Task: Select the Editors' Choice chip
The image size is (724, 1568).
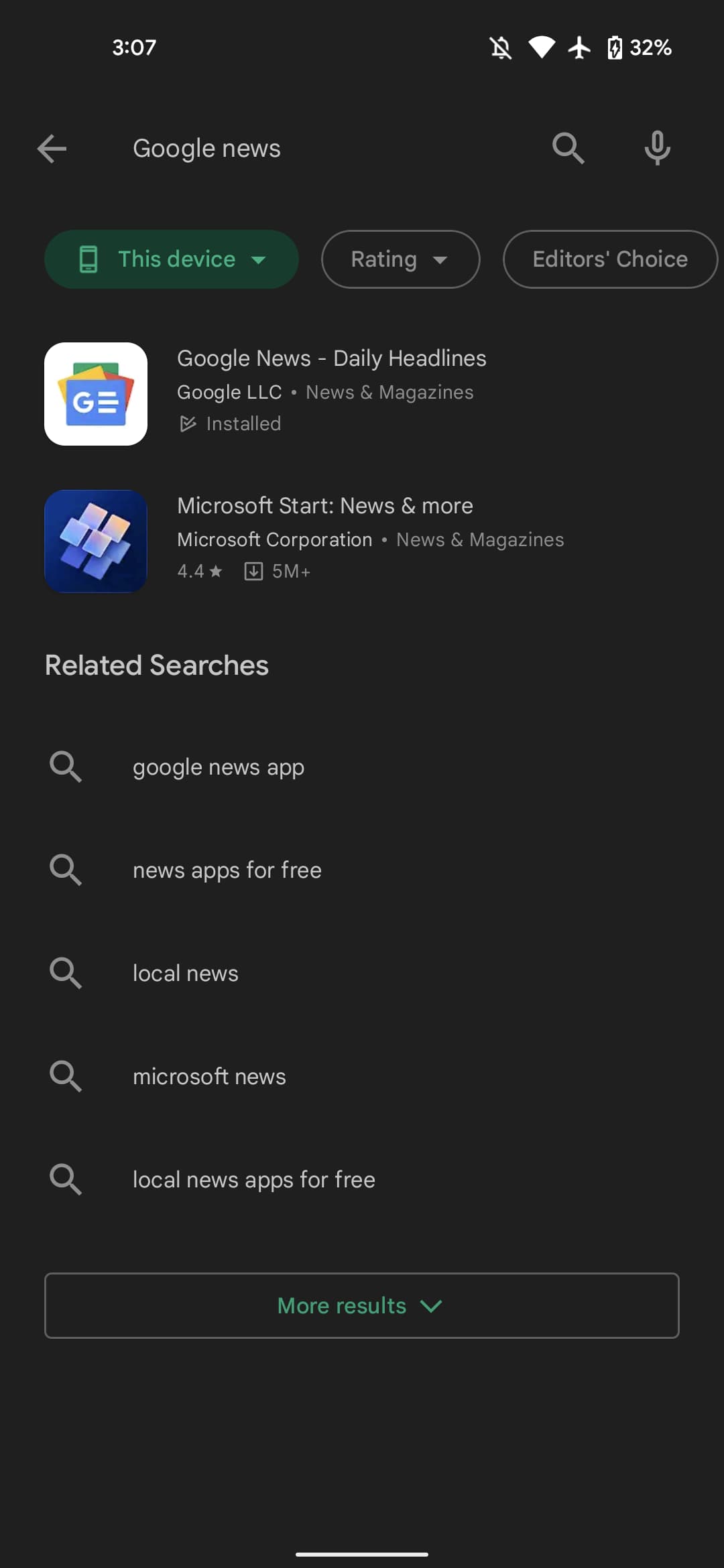Action: pyautogui.click(x=609, y=259)
